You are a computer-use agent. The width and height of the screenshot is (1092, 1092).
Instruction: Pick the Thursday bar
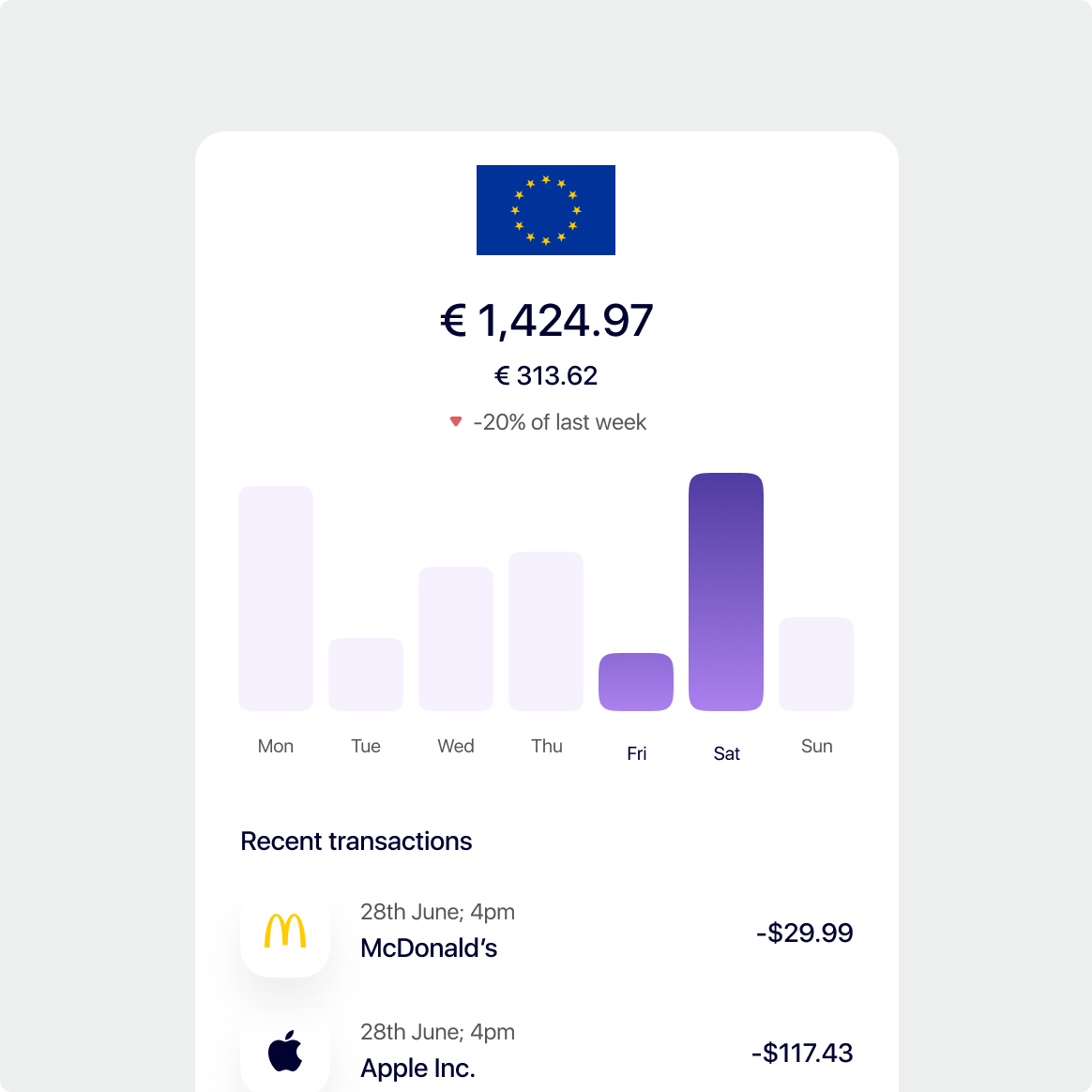[x=546, y=630]
